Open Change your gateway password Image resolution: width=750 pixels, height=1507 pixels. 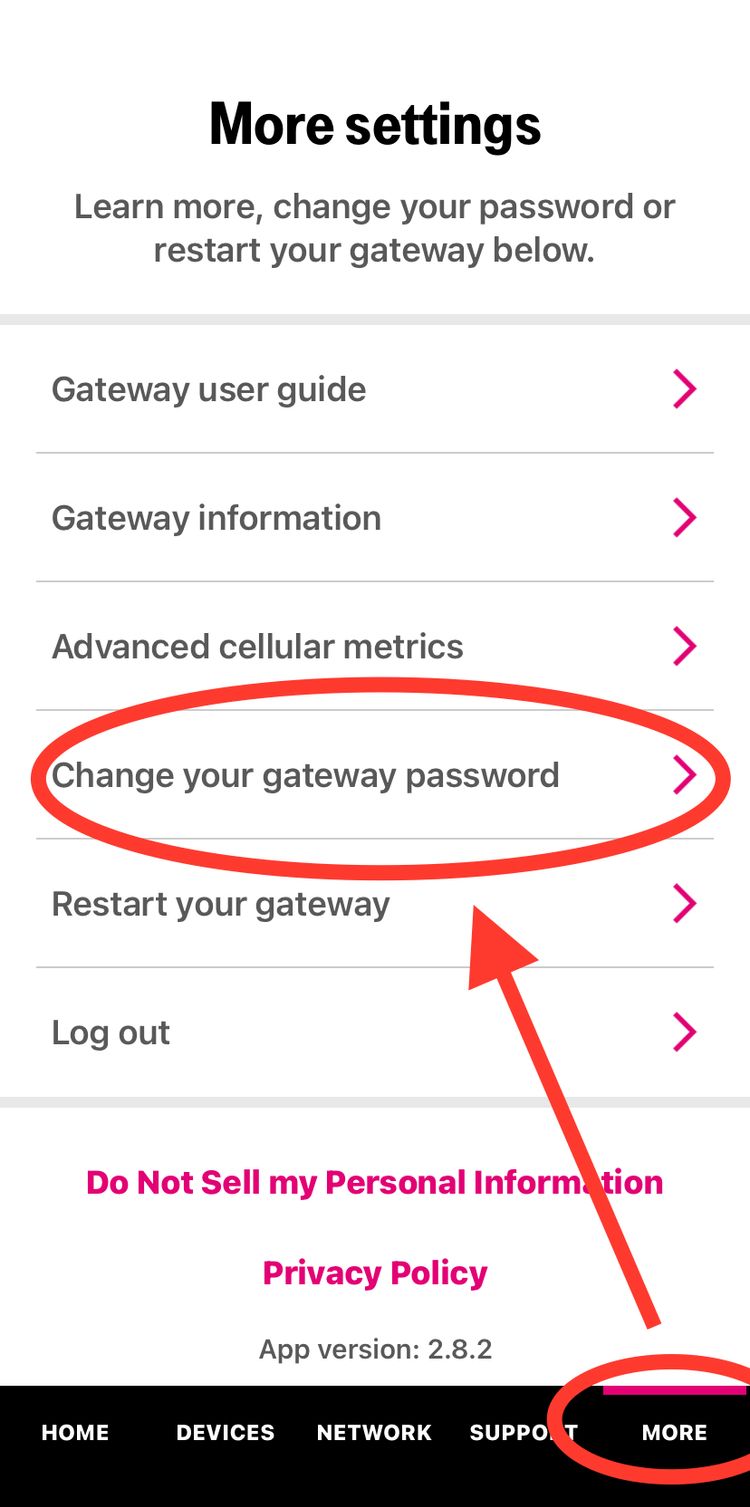(x=375, y=775)
